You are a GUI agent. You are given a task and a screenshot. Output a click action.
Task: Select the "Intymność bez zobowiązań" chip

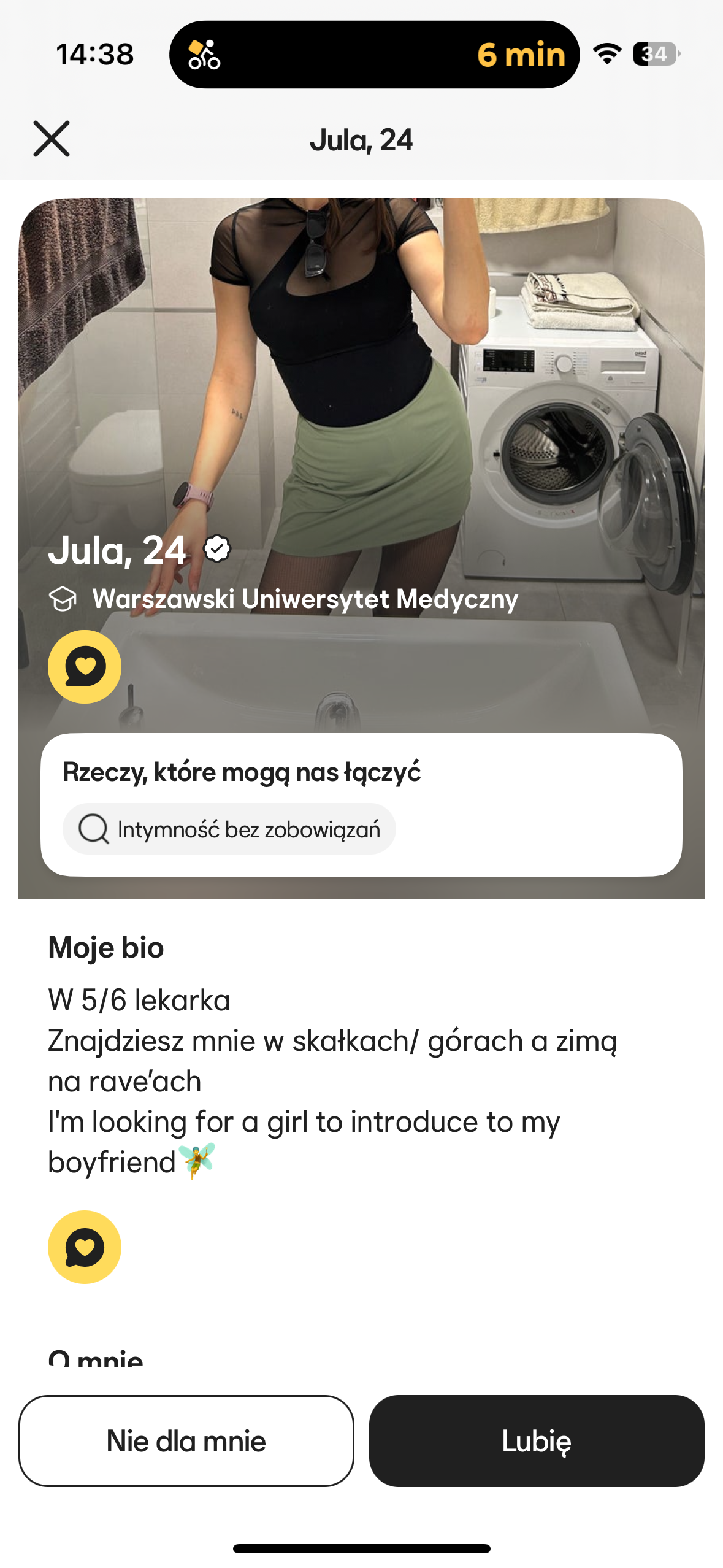[x=229, y=829]
